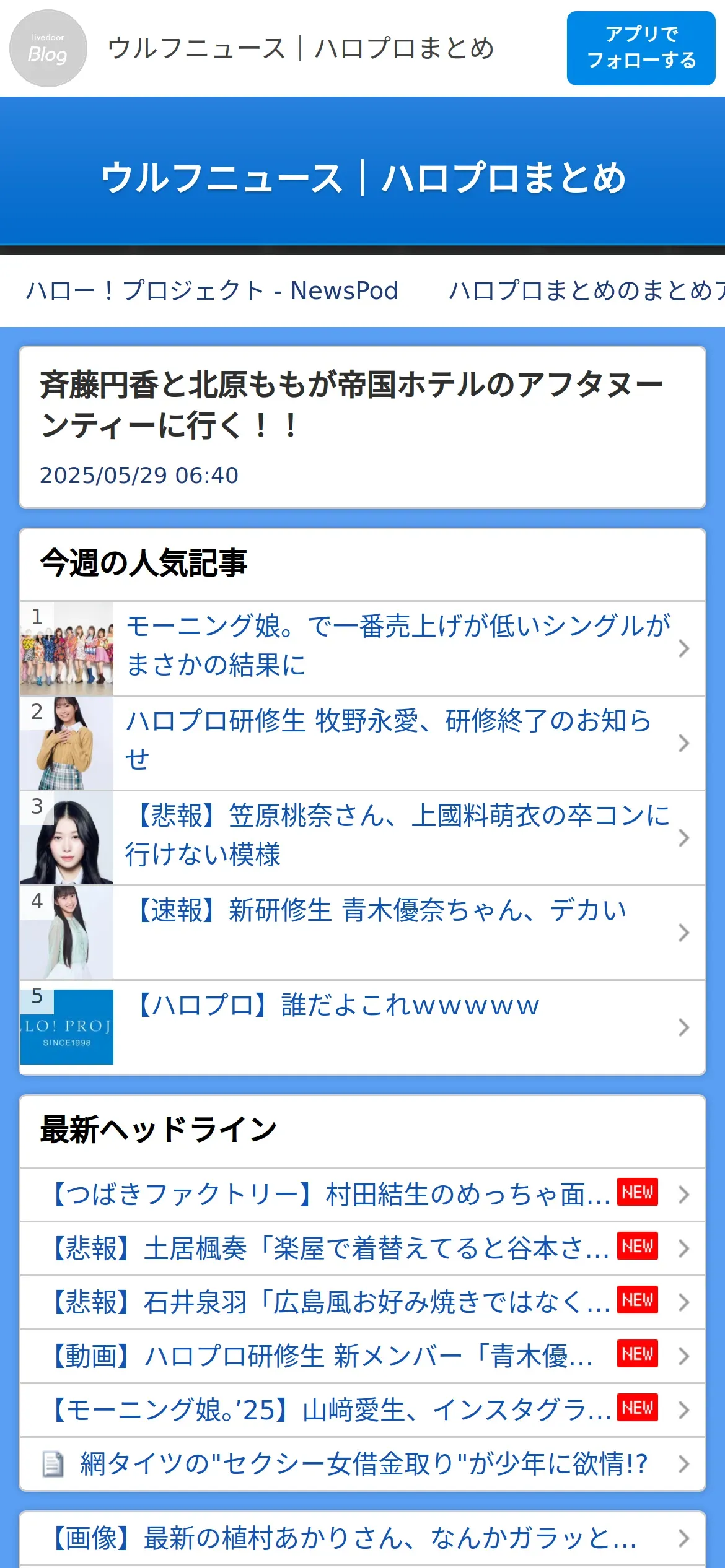Open rank 2 牧野永愛 研修終了 article
The image size is (725, 1568).
(397, 742)
